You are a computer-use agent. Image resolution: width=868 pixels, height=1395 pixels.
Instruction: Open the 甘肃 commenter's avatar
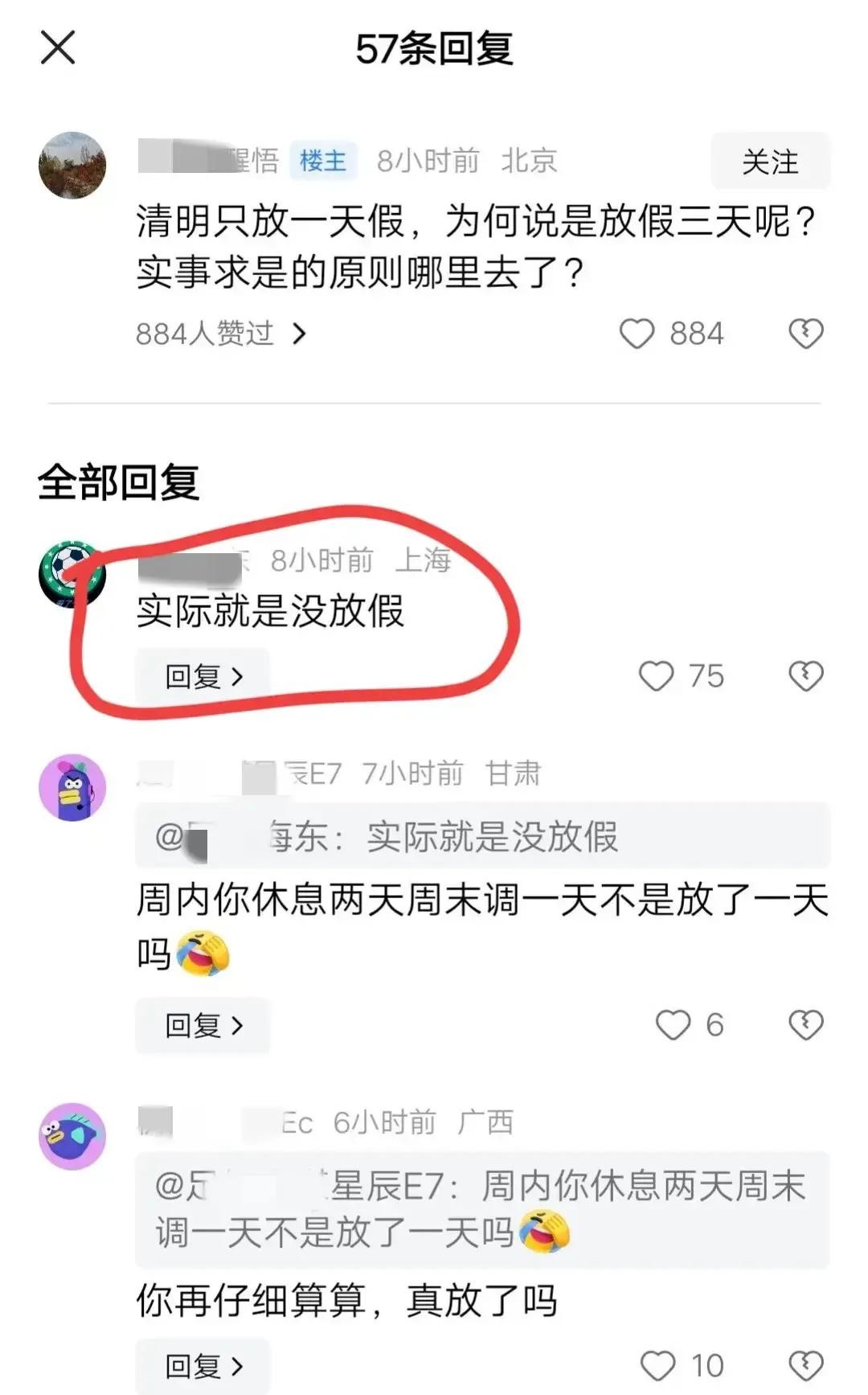(72, 788)
